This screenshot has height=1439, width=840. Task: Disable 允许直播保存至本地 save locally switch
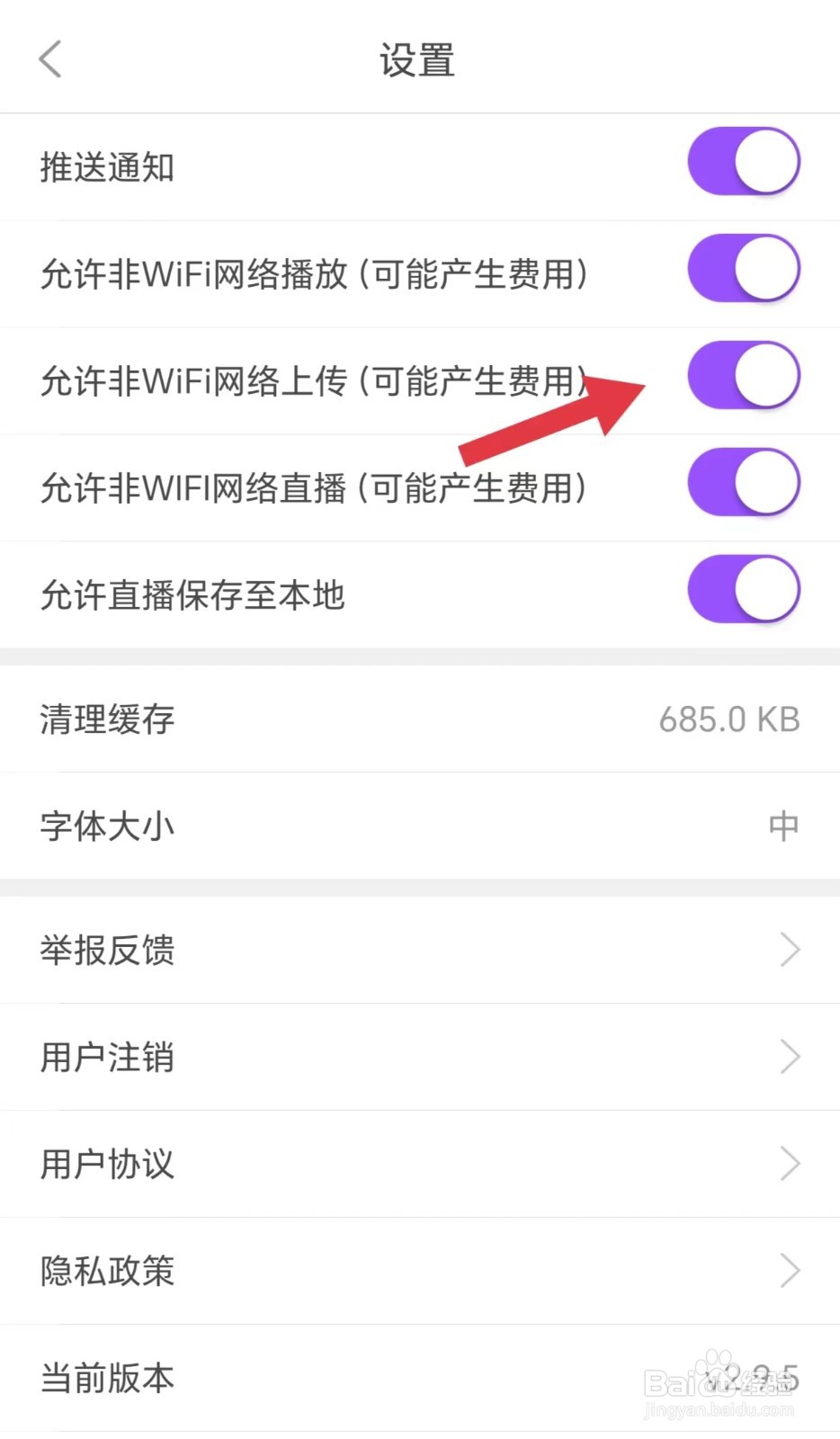click(743, 589)
